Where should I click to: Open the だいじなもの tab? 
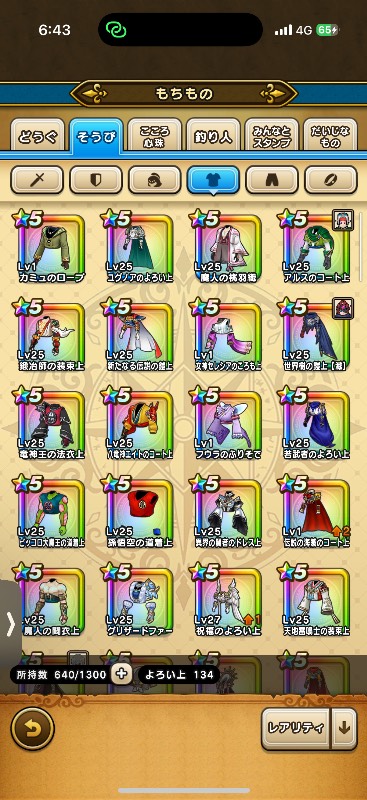click(330, 136)
